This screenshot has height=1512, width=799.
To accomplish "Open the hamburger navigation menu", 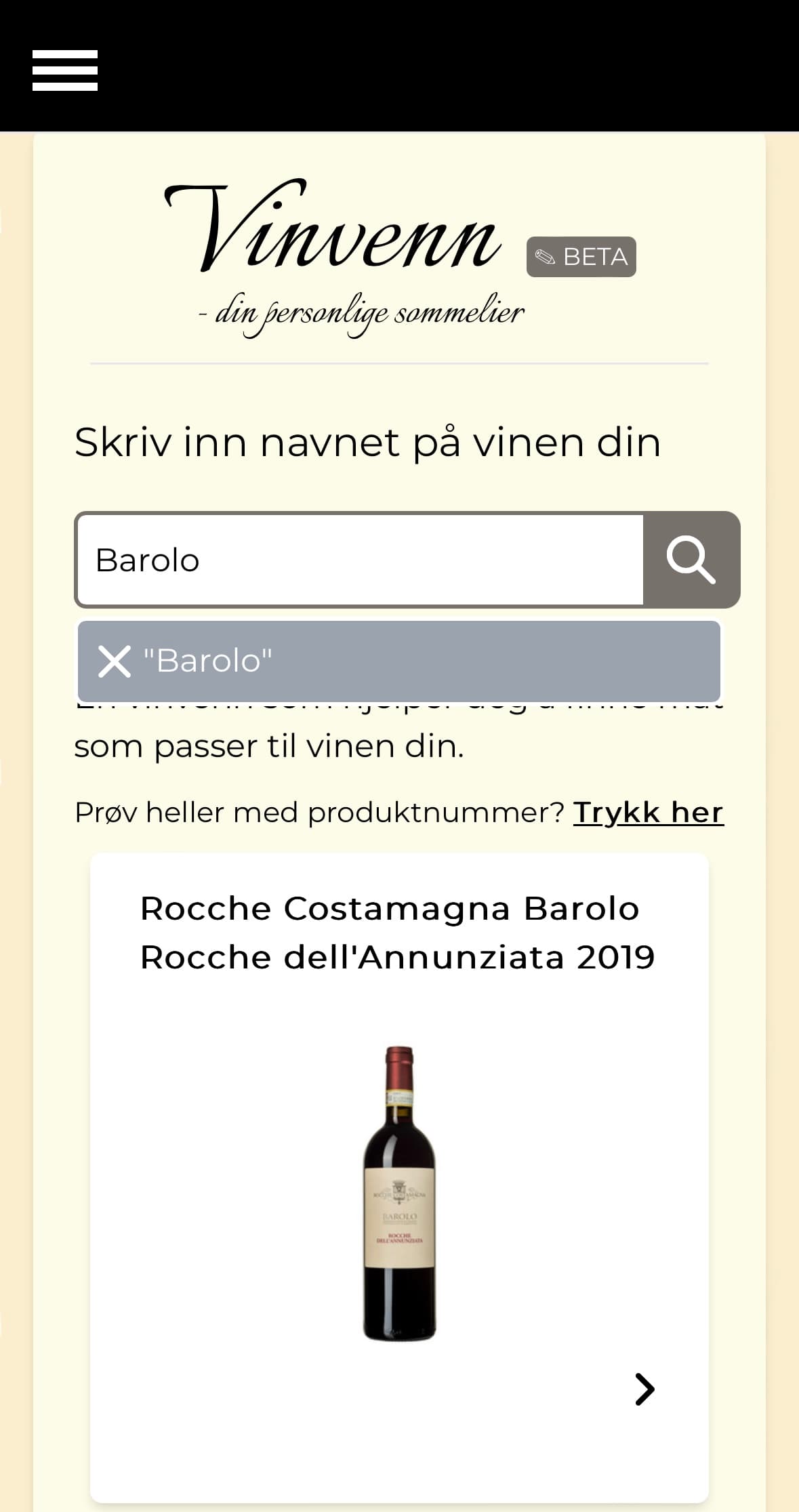I will [x=64, y=68].
